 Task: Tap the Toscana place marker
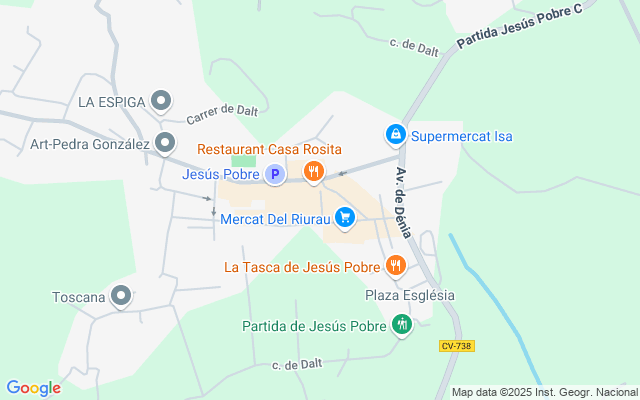point(122,296)
